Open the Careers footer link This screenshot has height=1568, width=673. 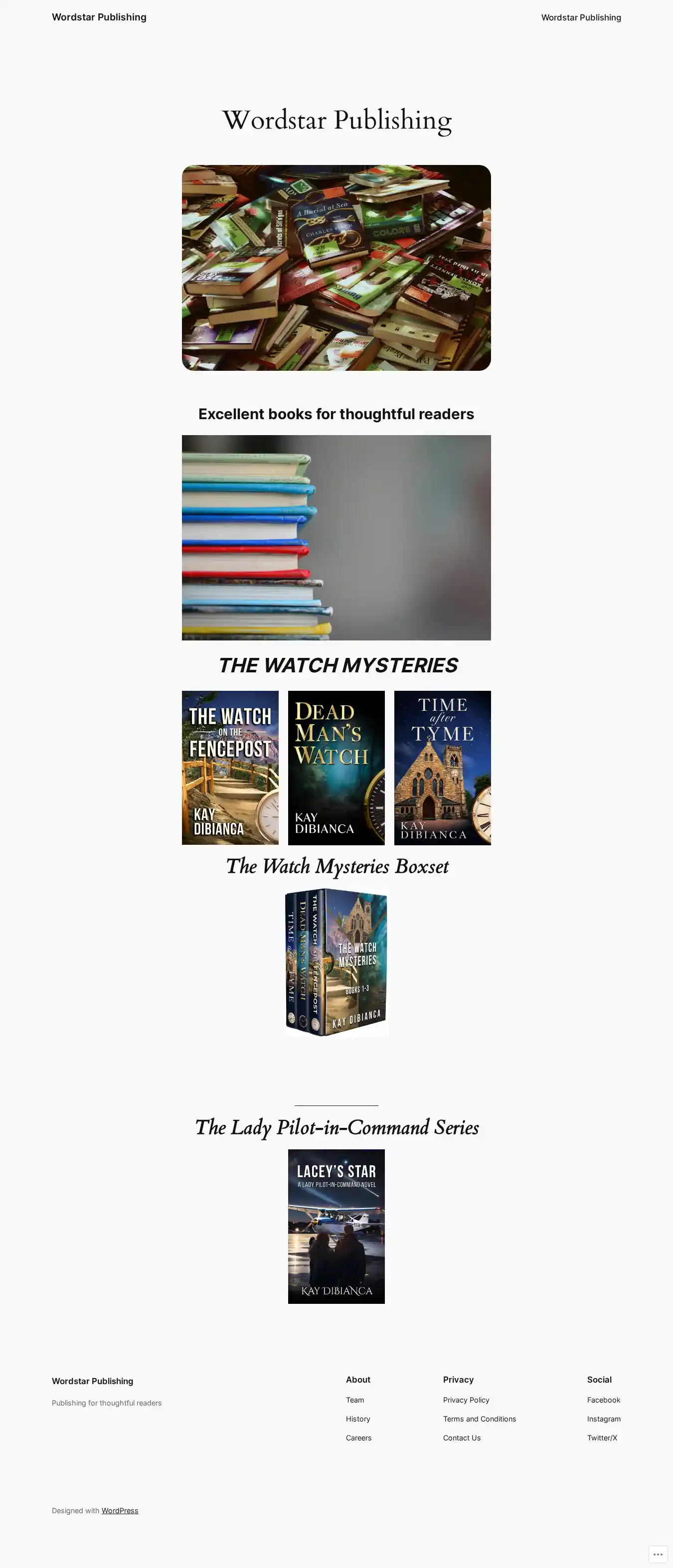point(358,1438)
